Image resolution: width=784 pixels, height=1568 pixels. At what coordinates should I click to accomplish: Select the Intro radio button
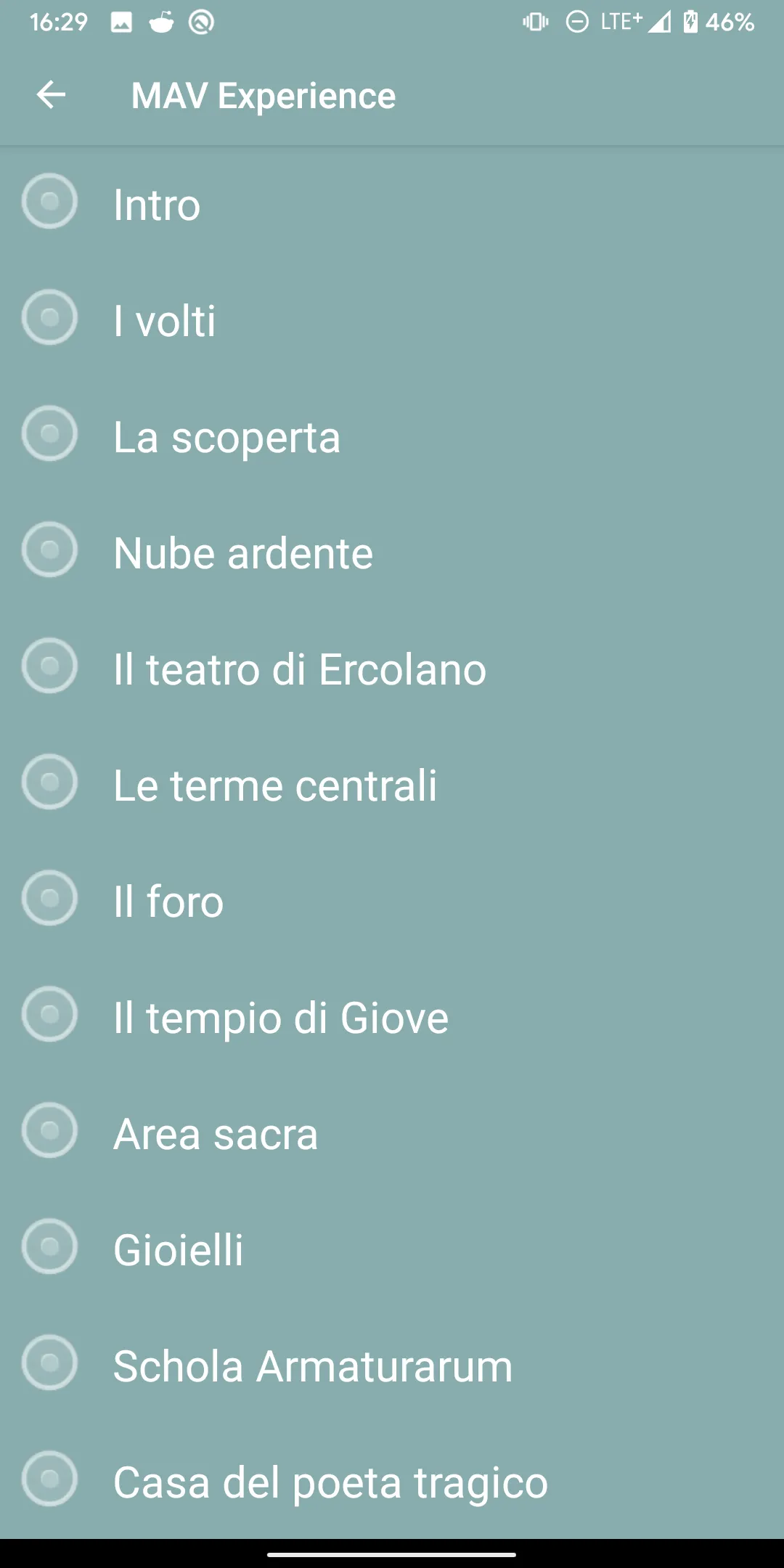click(49, 202)
